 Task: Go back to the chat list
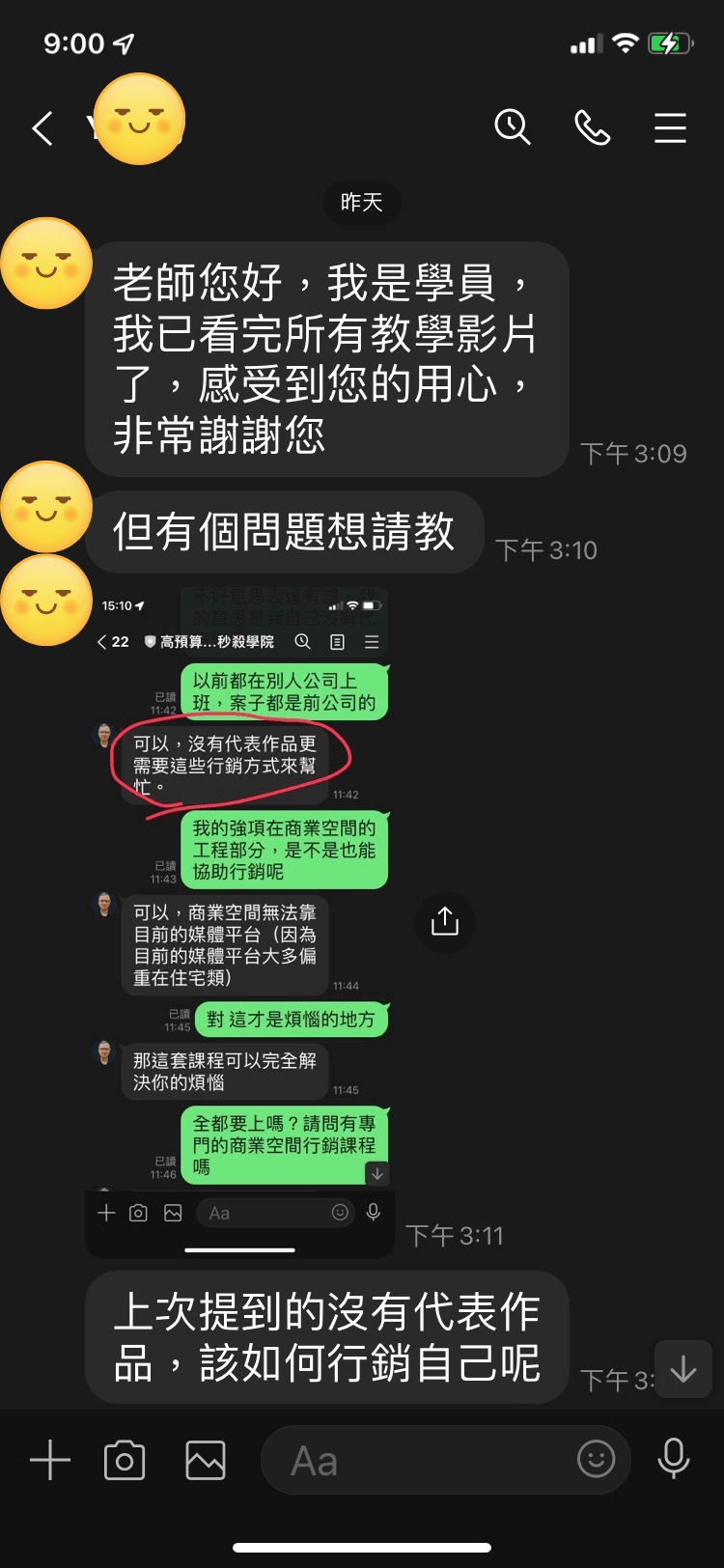pyautogui.click(x=42, y=128)
